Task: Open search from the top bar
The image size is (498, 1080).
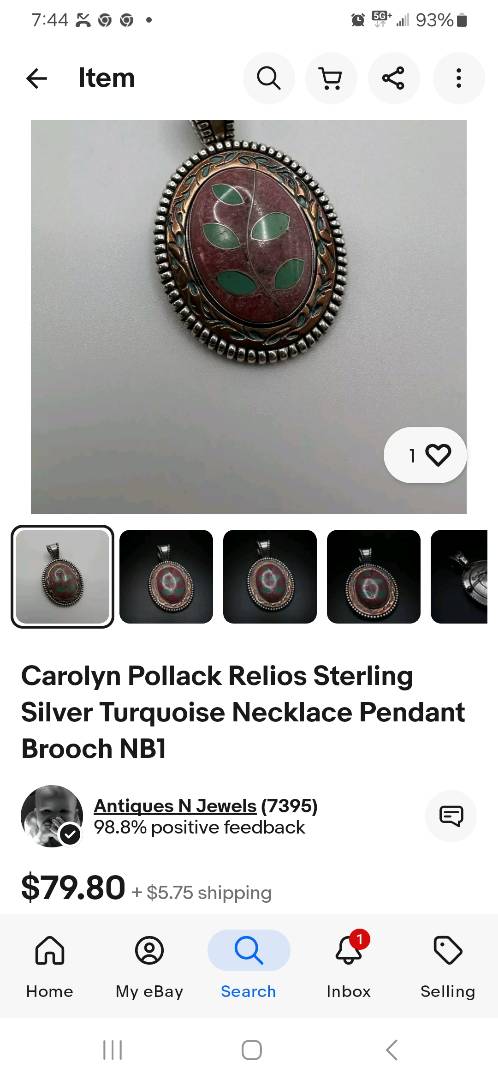Action: point(269,79)
